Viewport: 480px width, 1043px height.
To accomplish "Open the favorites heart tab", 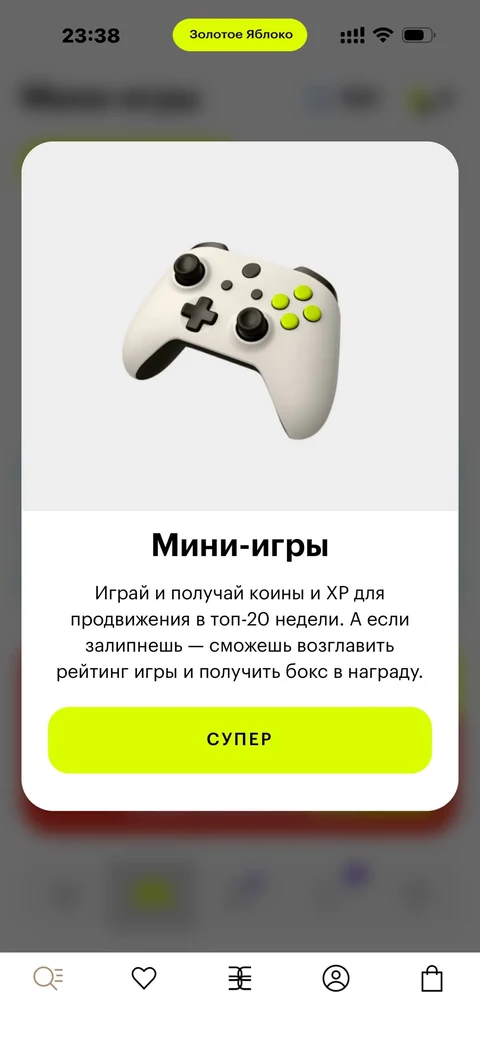I will pyautogui.click(x=144, y=978).
